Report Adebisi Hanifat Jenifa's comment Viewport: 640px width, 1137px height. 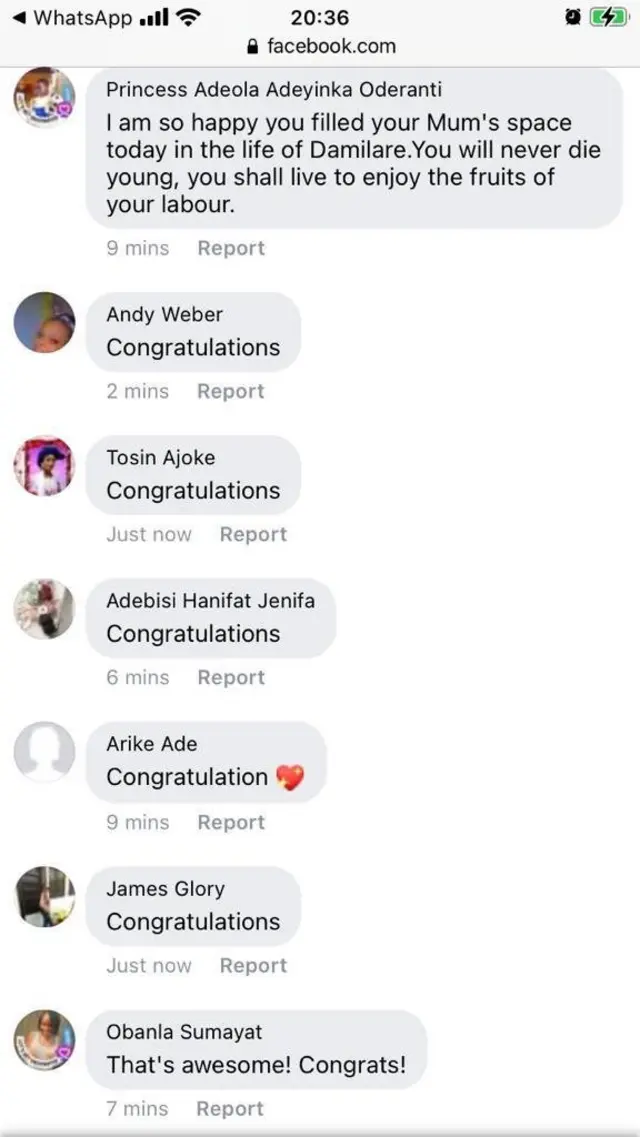pos(231,677)
